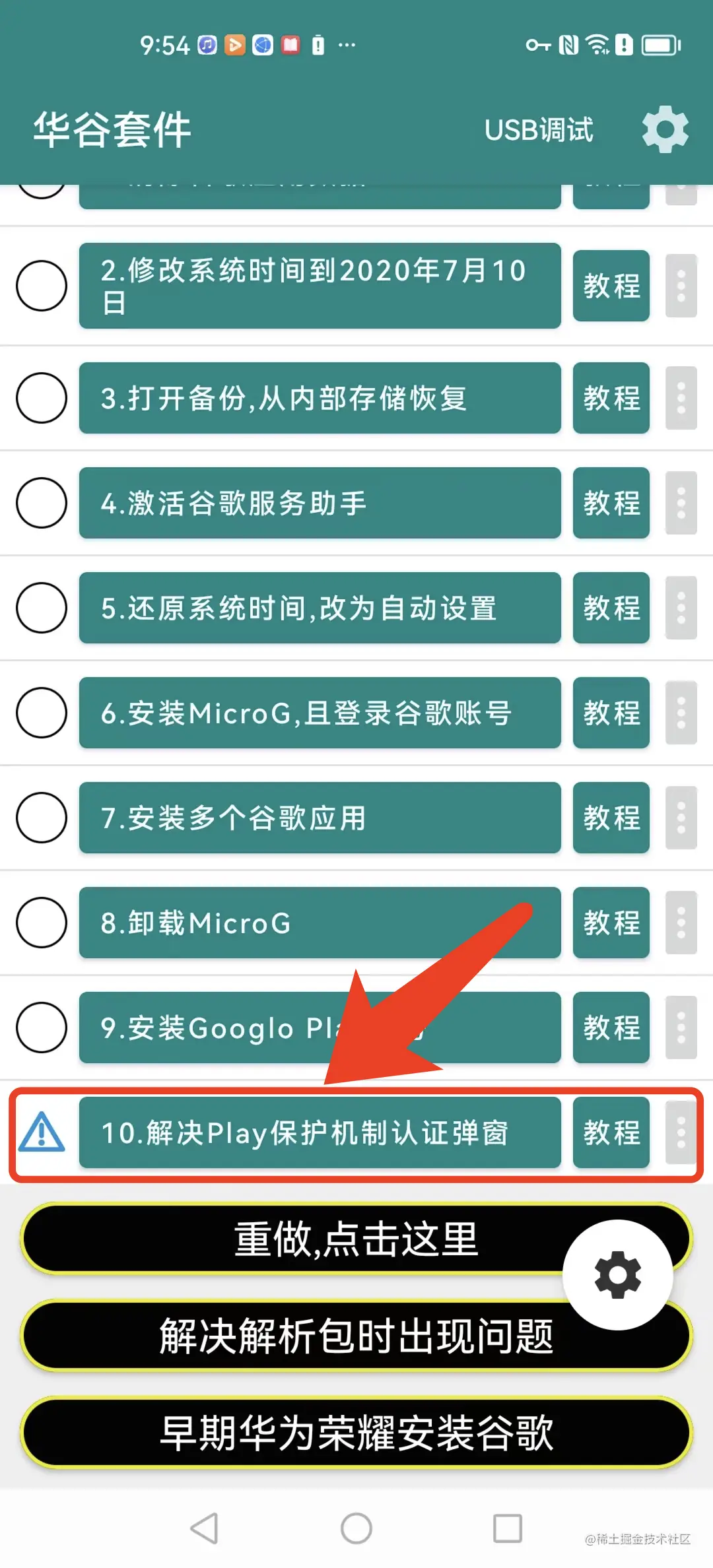Open the 教程 for step 10
Screen dimensions: 713x1568
point(611,1132)
